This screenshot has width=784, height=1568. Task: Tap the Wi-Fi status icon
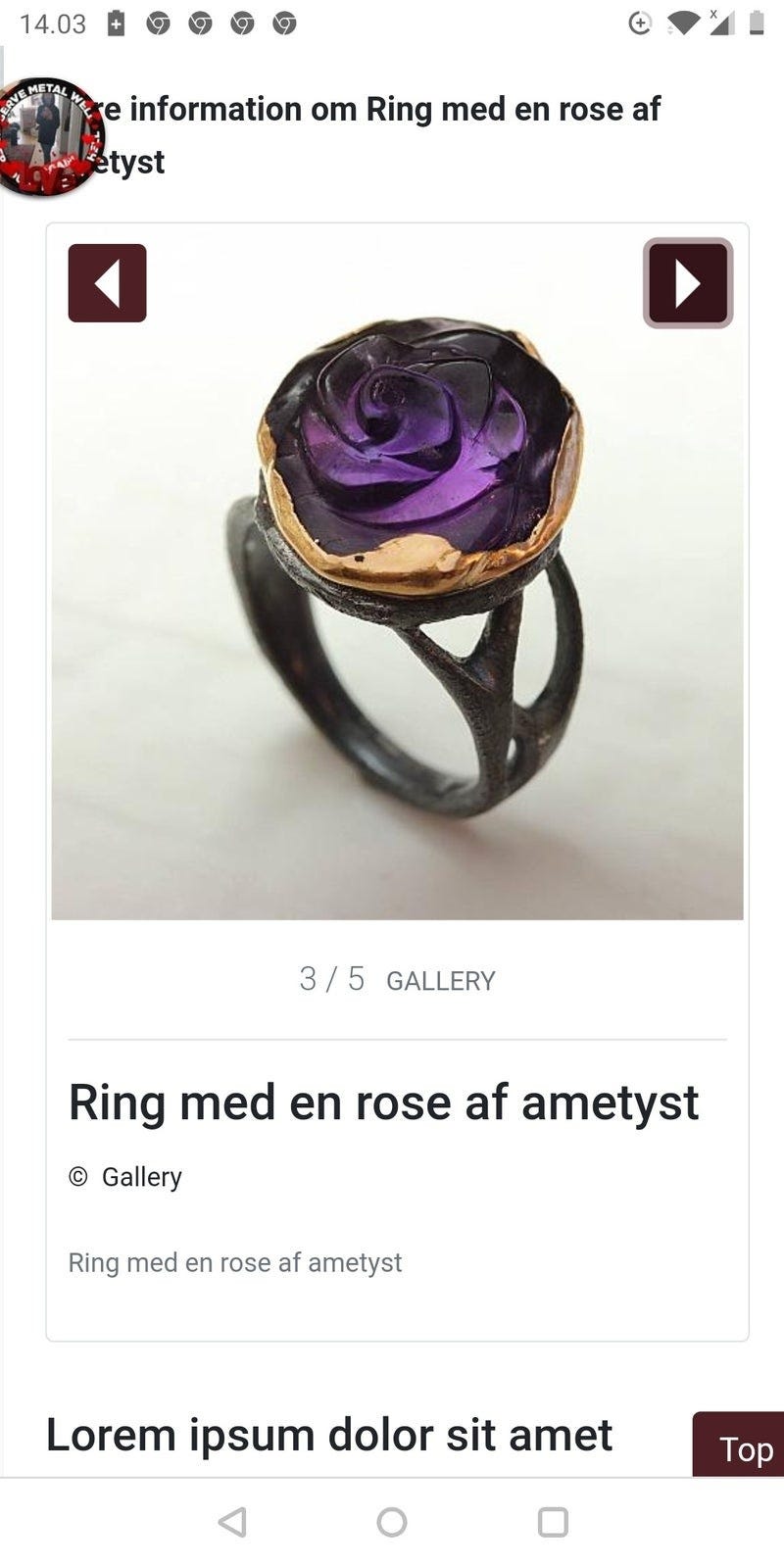click(681, 22)
